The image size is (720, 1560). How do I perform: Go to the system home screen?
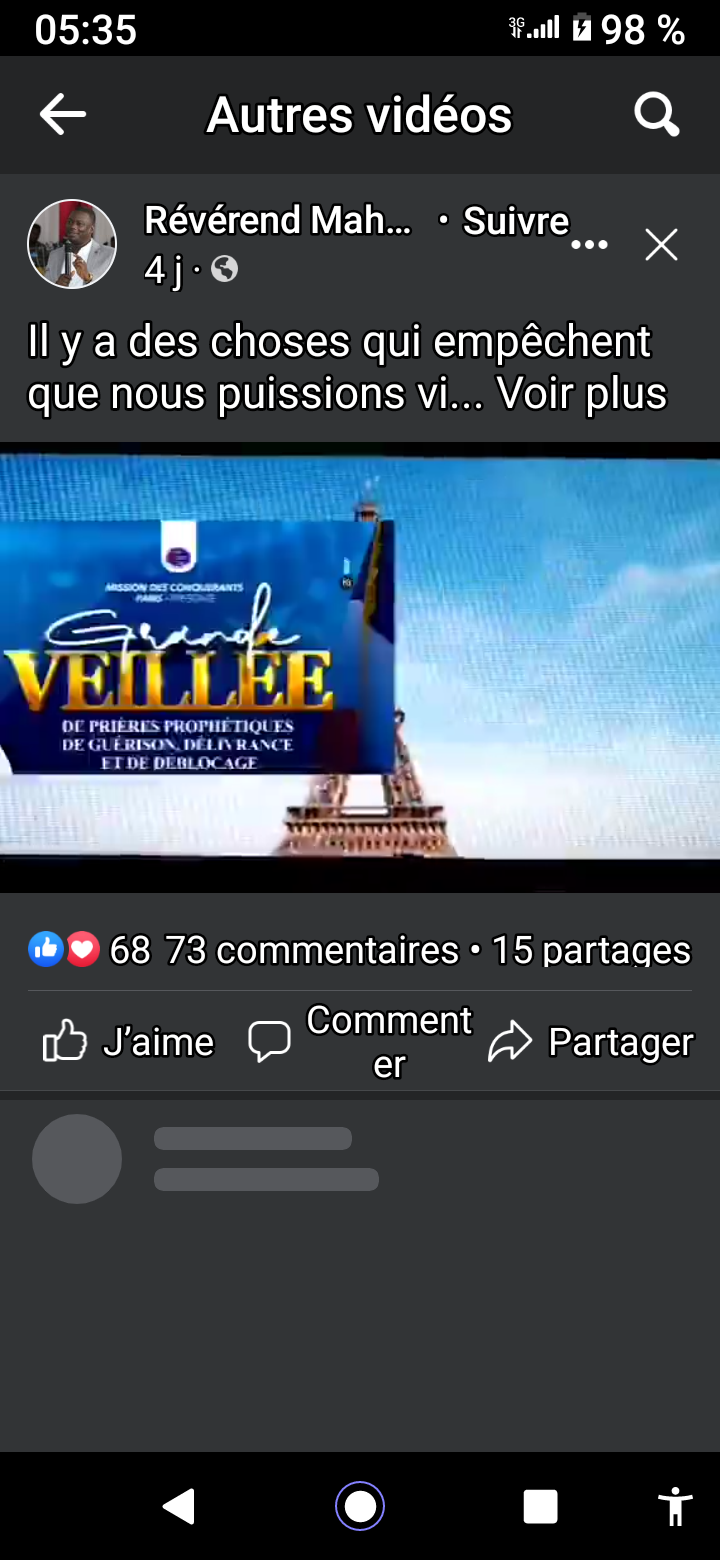coord(360,1506)
